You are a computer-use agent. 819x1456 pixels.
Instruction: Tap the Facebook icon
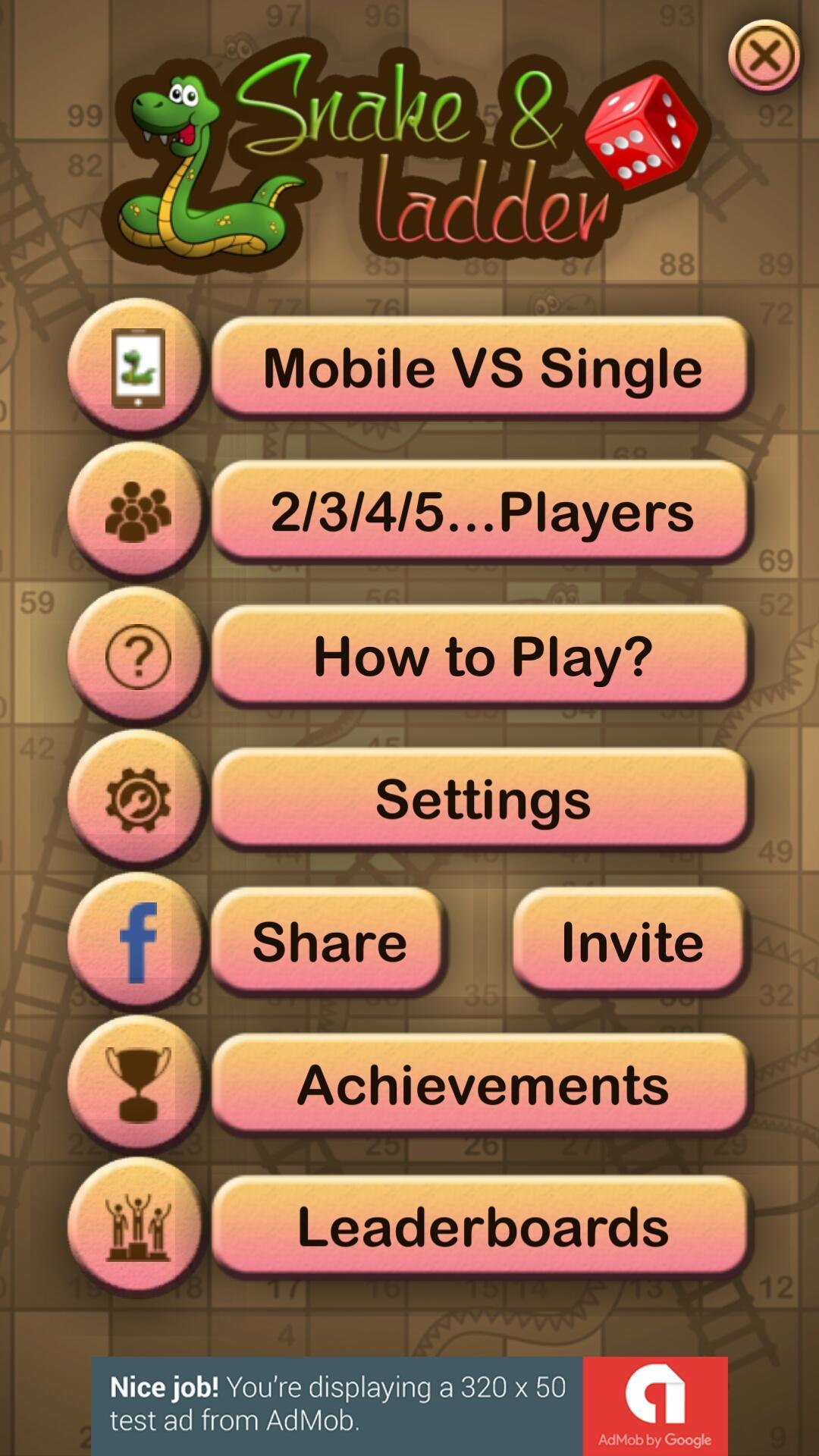tap(137, 942)
